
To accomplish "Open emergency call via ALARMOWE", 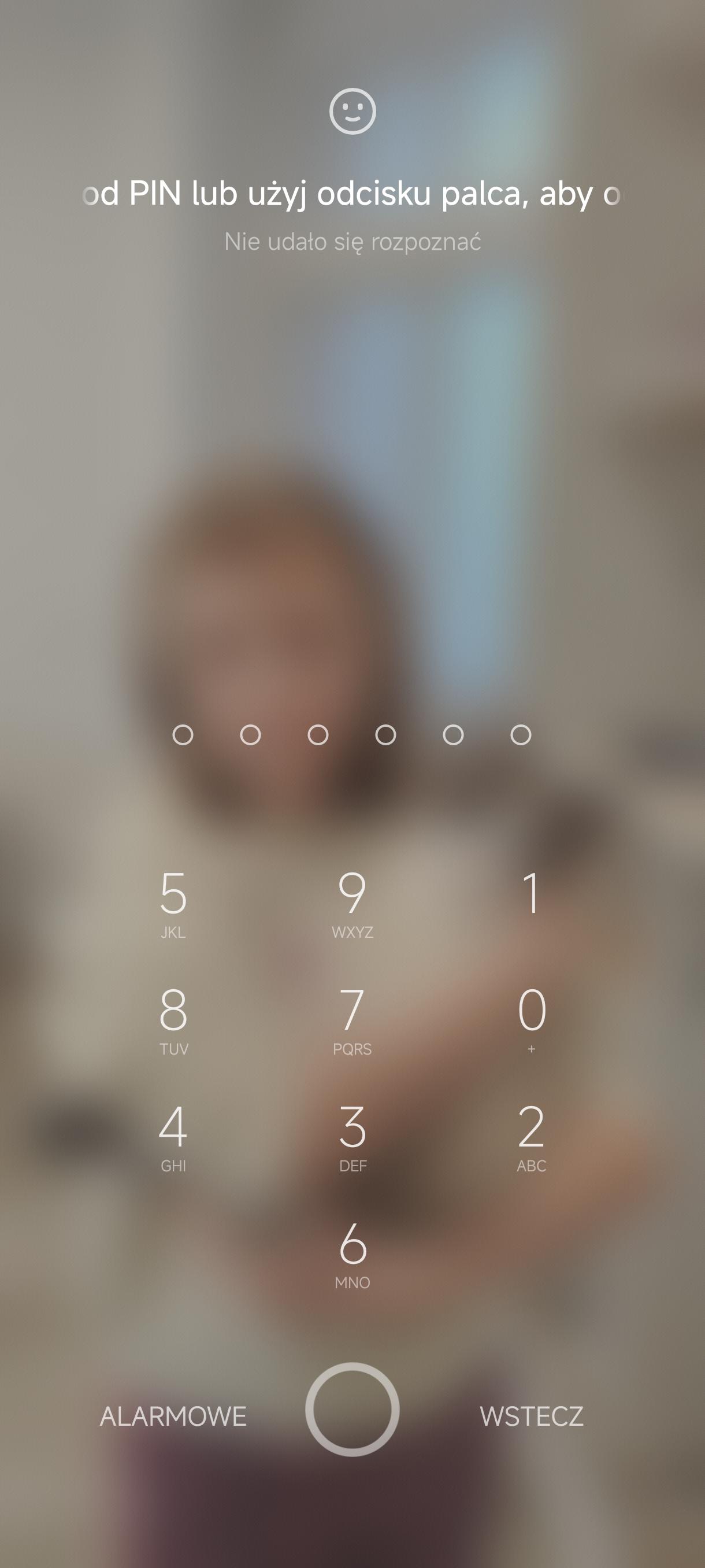I will tap(173, 1417).
